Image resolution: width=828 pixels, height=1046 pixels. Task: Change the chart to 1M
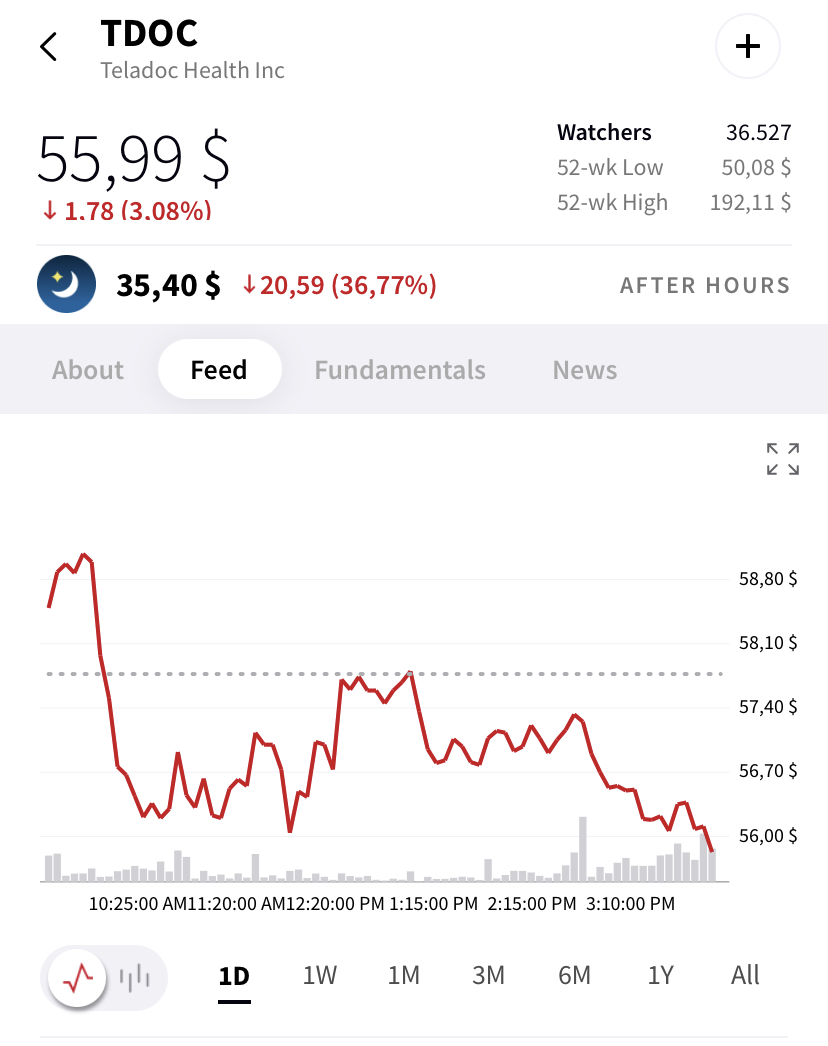click(404, 976)
